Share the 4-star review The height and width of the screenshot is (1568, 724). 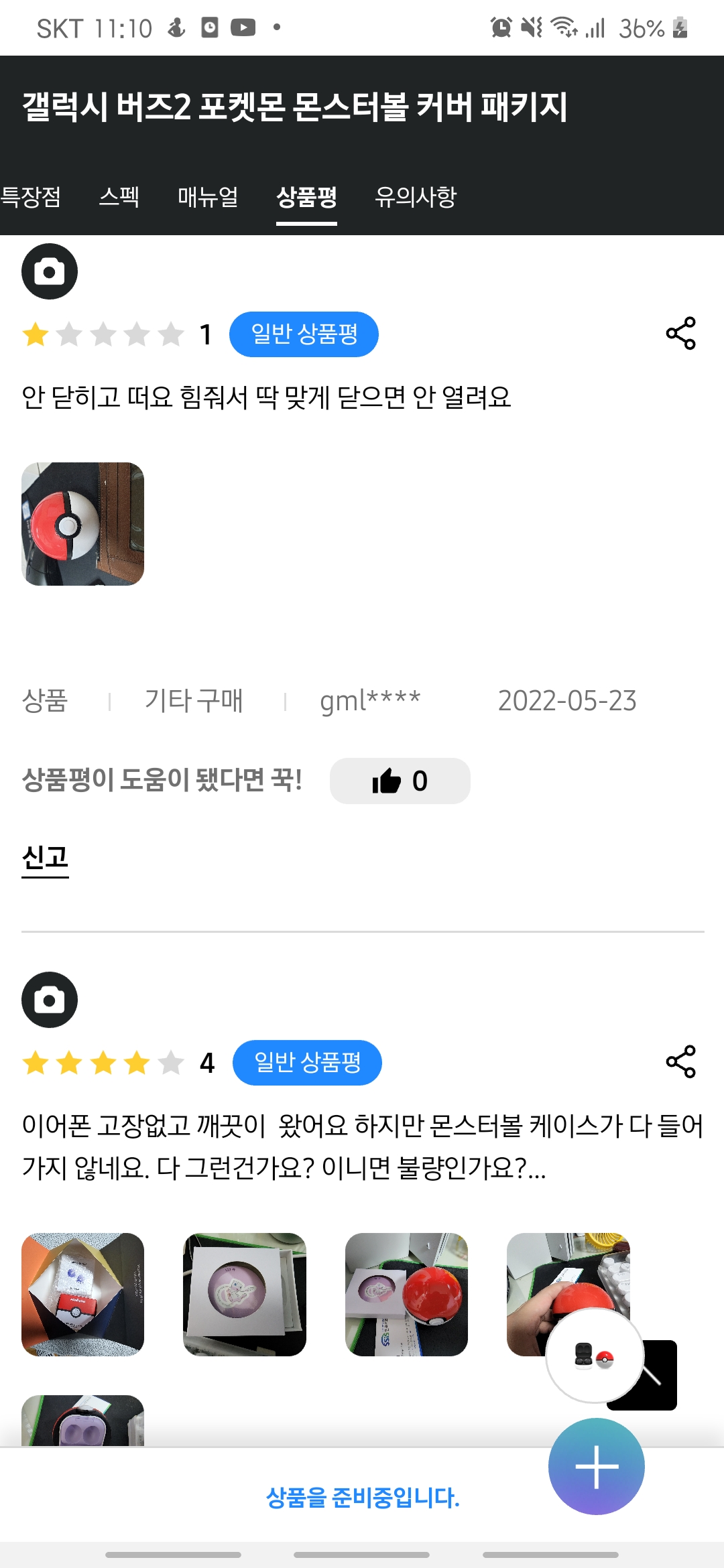pos(680,1062)
